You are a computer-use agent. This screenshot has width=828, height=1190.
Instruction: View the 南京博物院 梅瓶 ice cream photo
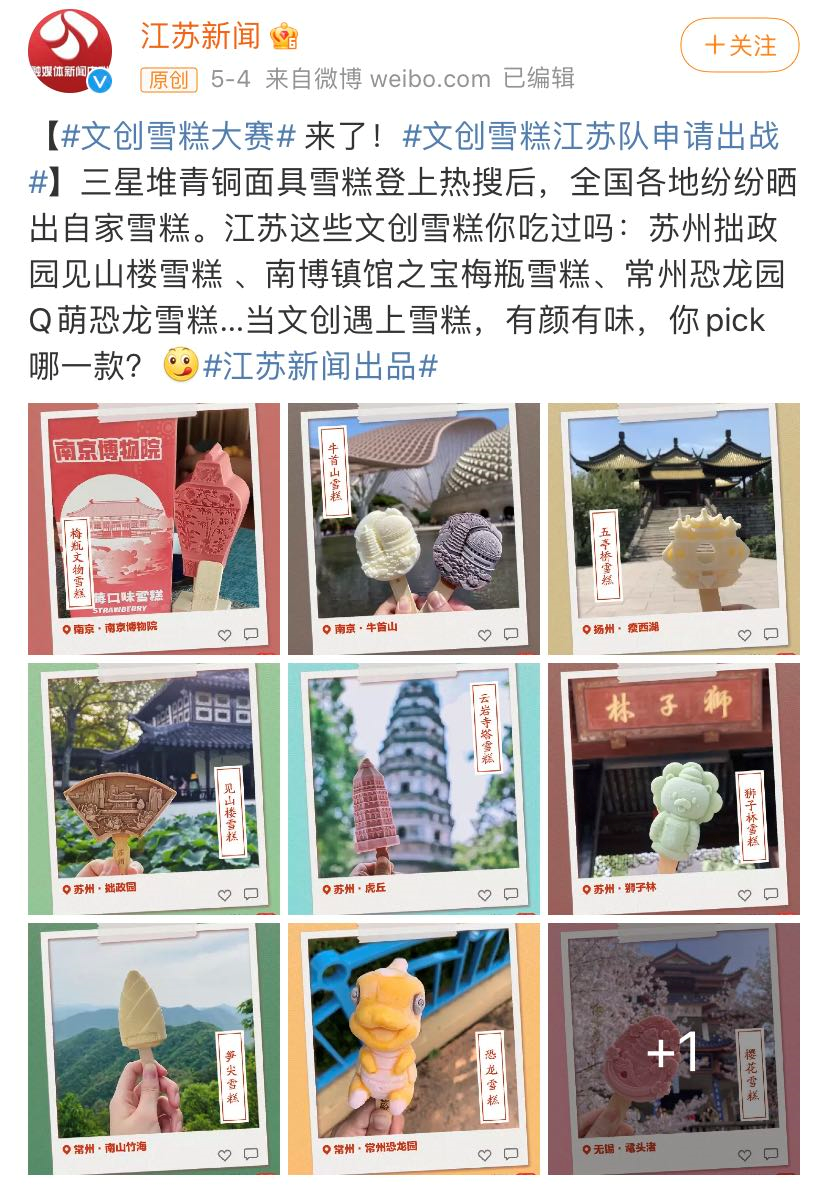[x=154, y=529]
